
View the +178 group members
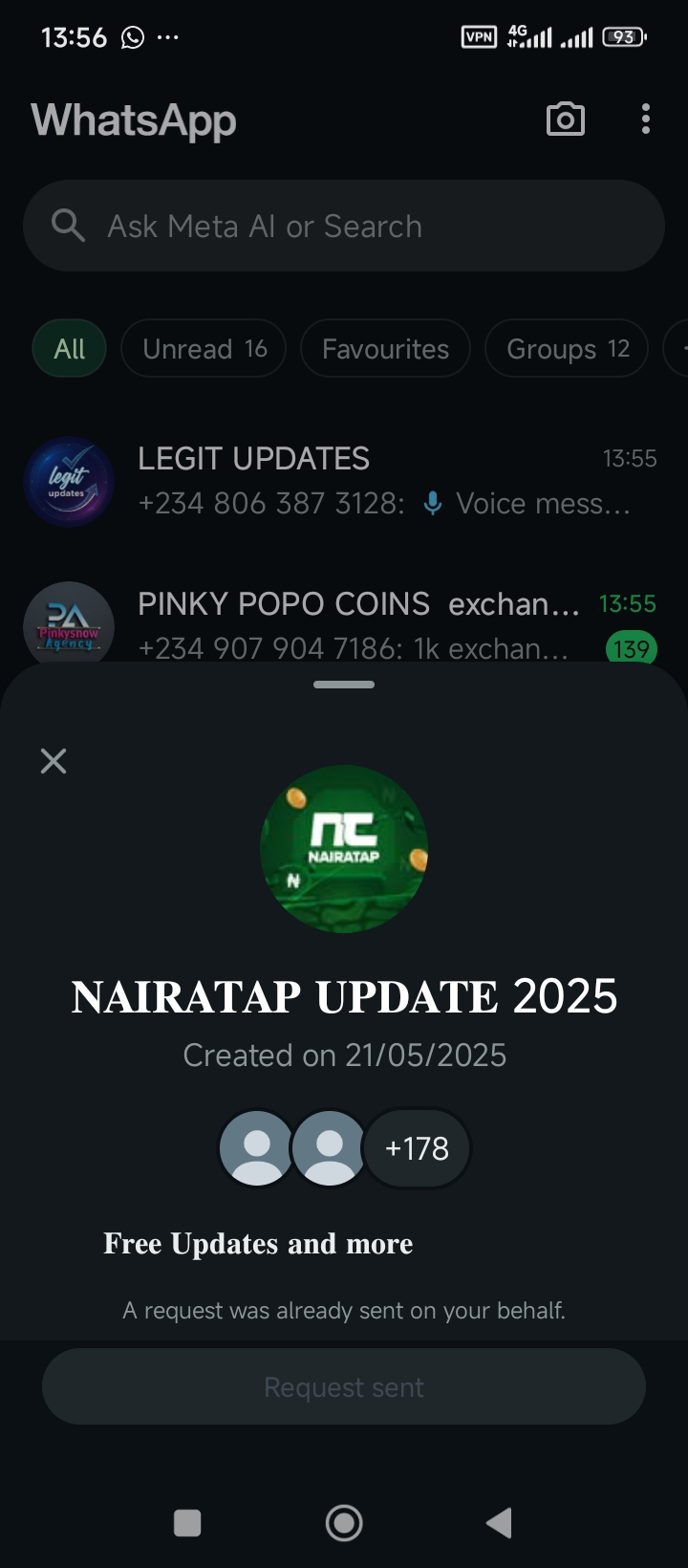click(x=417, y=1148)
